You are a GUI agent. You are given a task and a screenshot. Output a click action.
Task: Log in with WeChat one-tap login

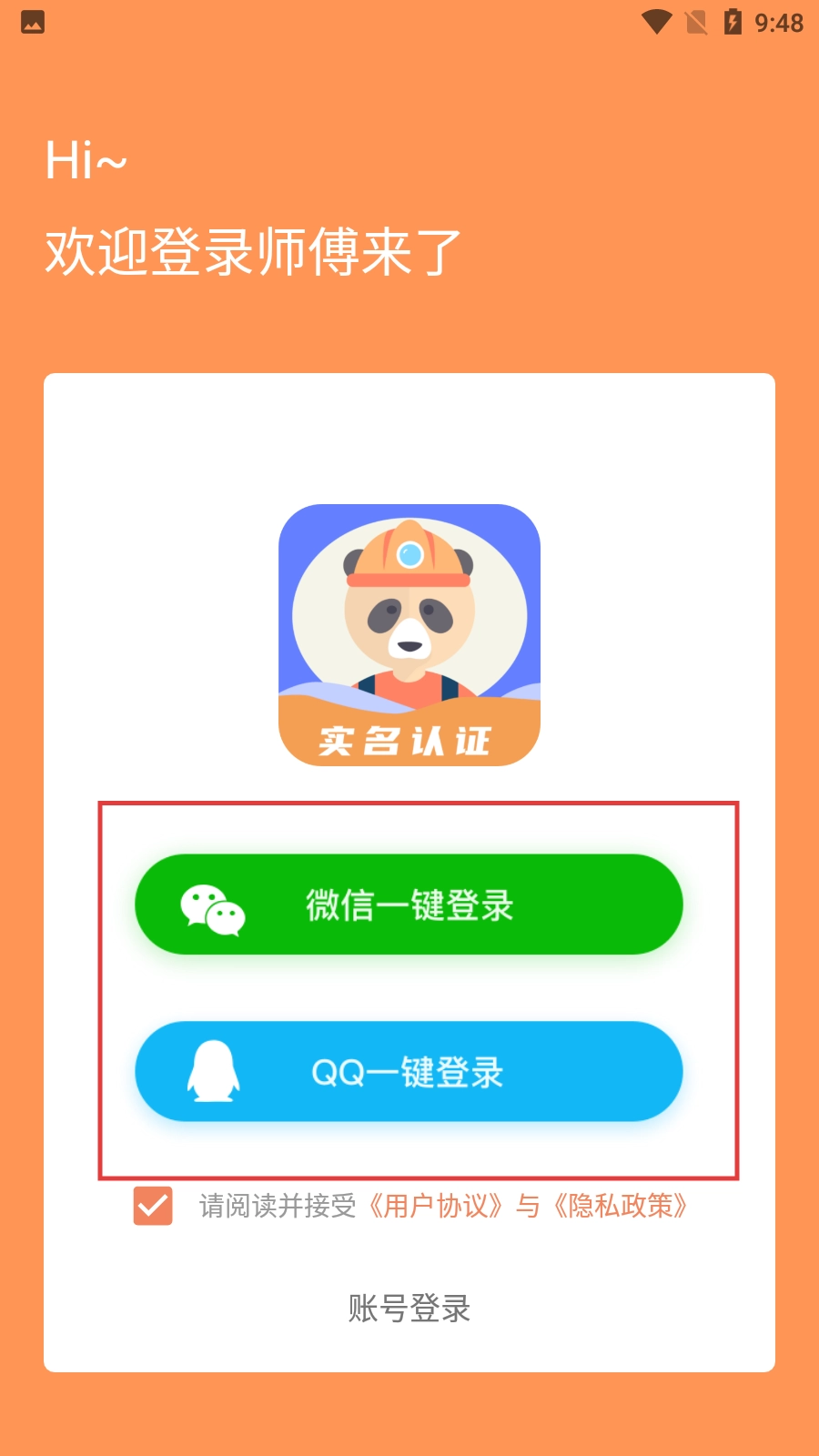point(409,905)
